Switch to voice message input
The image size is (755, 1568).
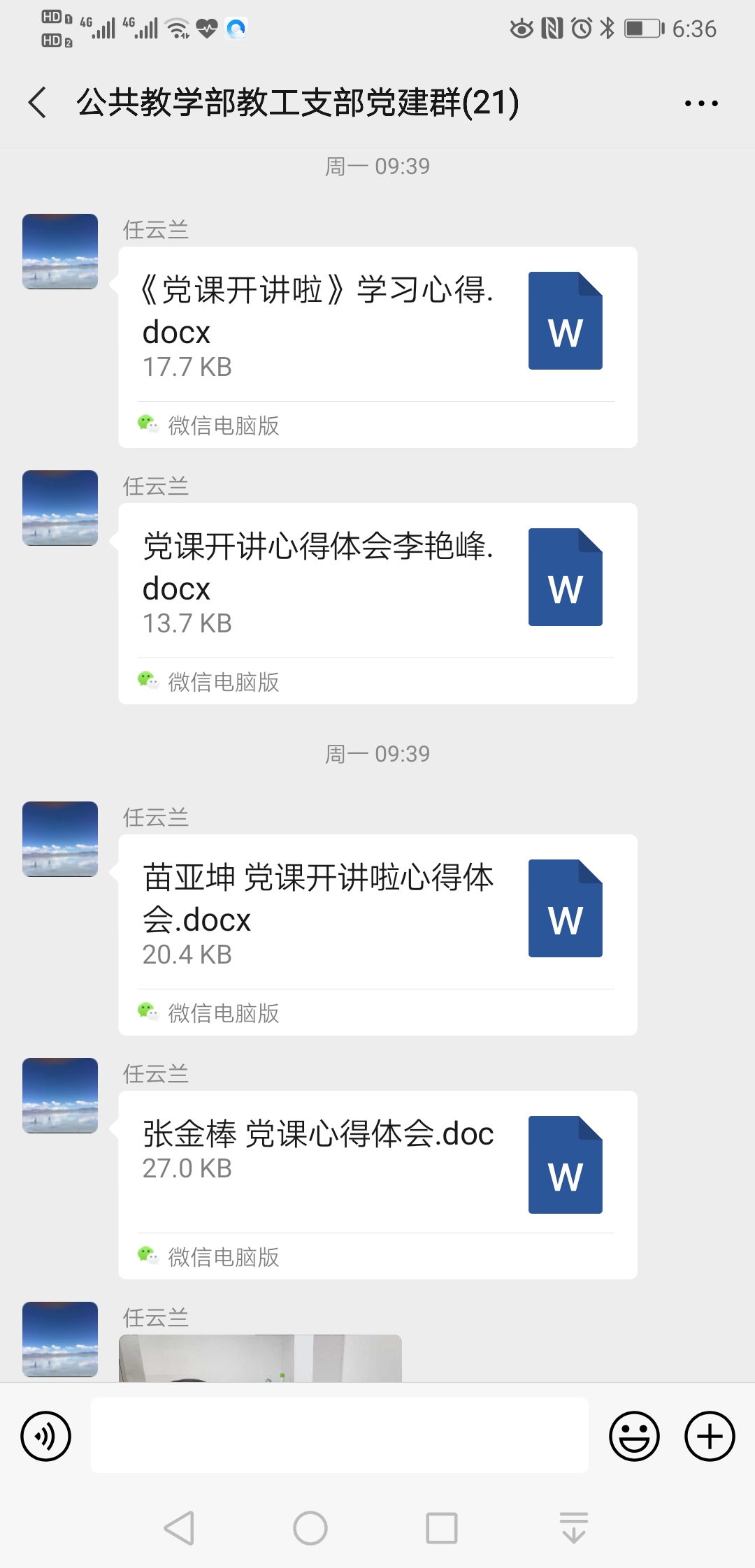tap(46, 1437)
